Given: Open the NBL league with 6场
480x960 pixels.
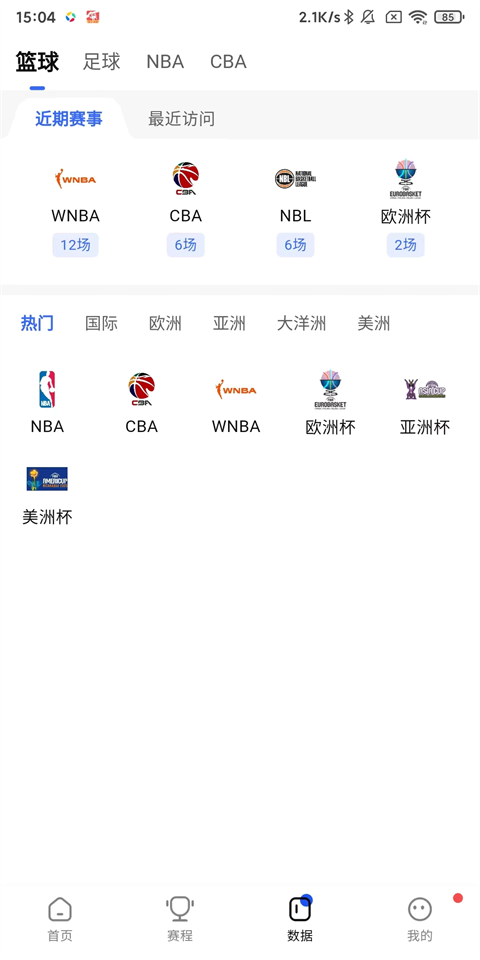Looking at the screenshot, I should (x=296, y=208).
